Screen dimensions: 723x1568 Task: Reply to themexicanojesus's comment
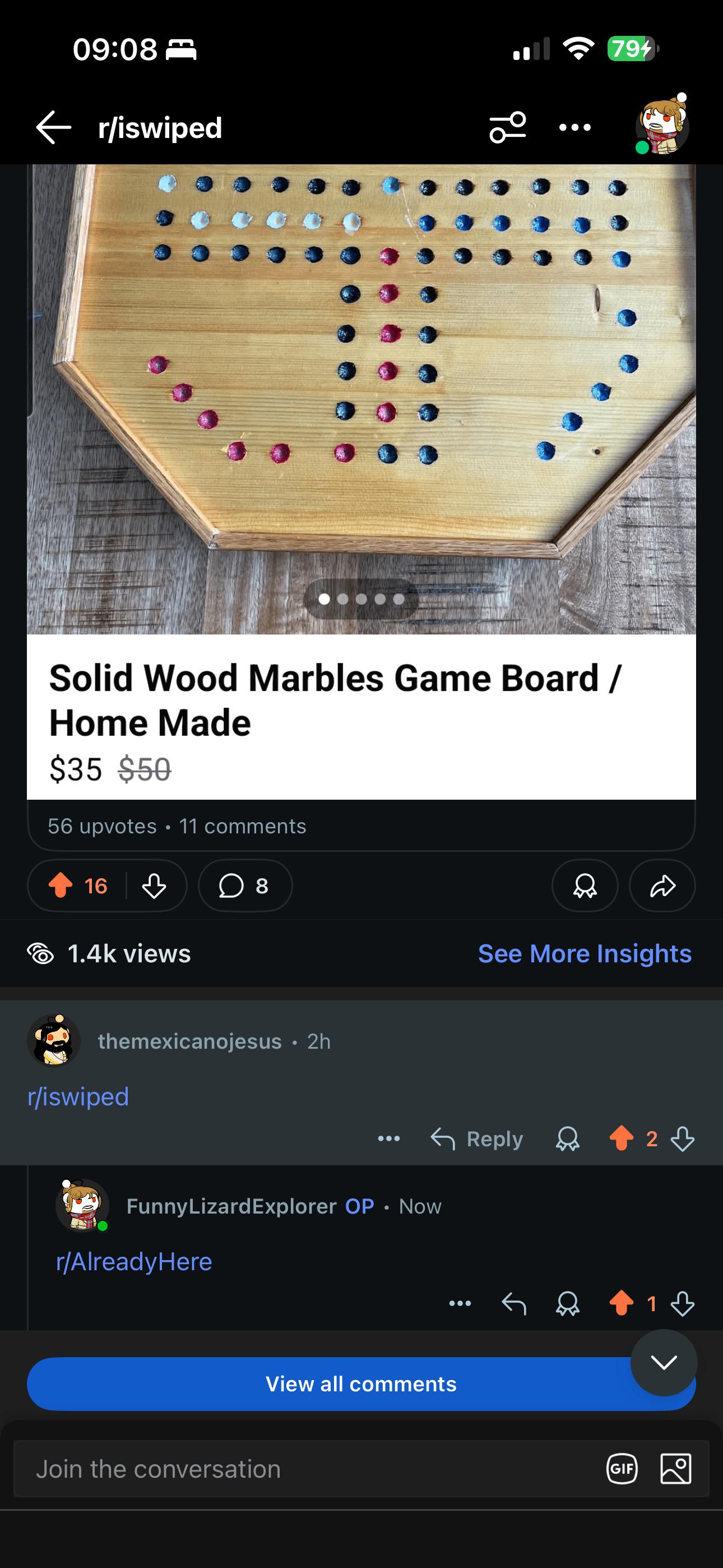(476, 1139)
